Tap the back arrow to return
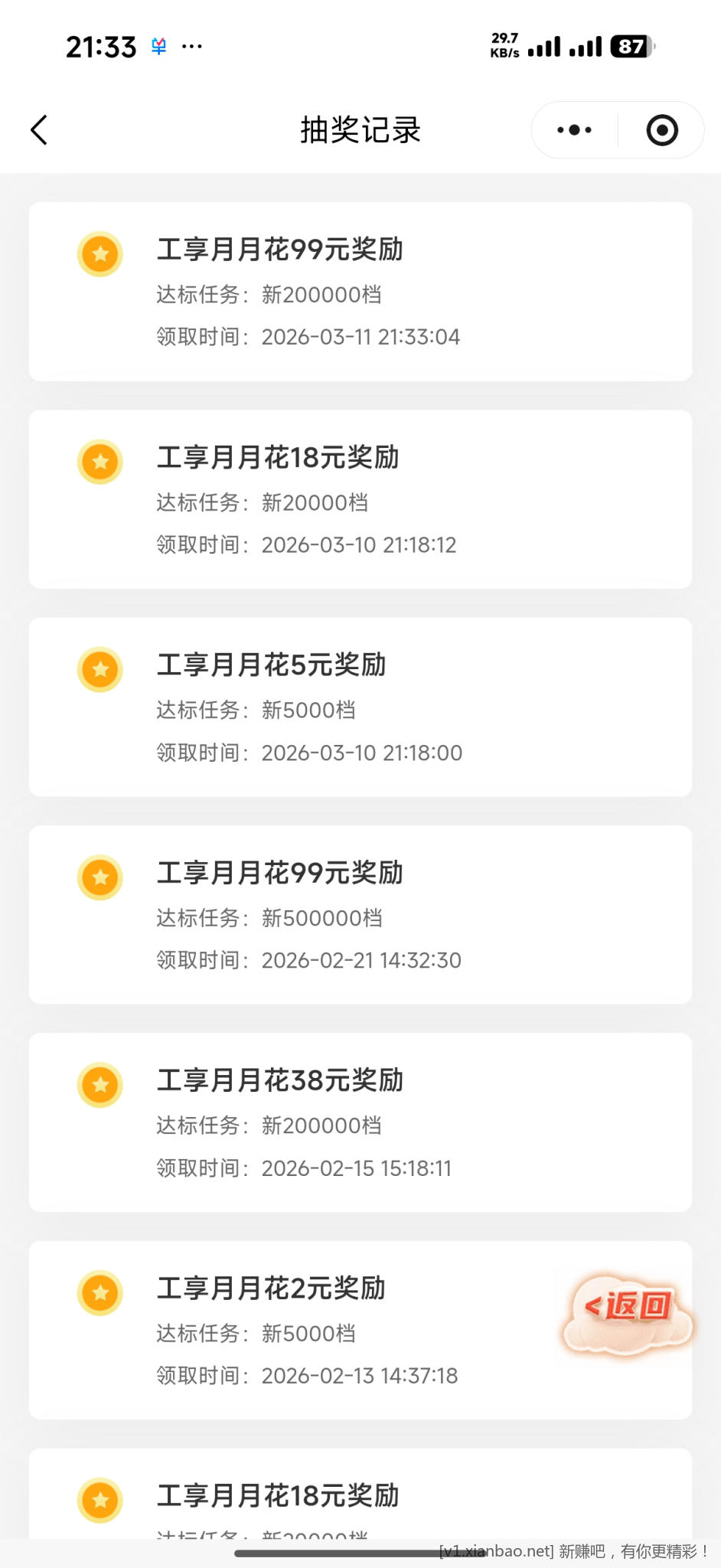Screen dimensions: 721x1568 pyautogui.click(x=40, y=130)
